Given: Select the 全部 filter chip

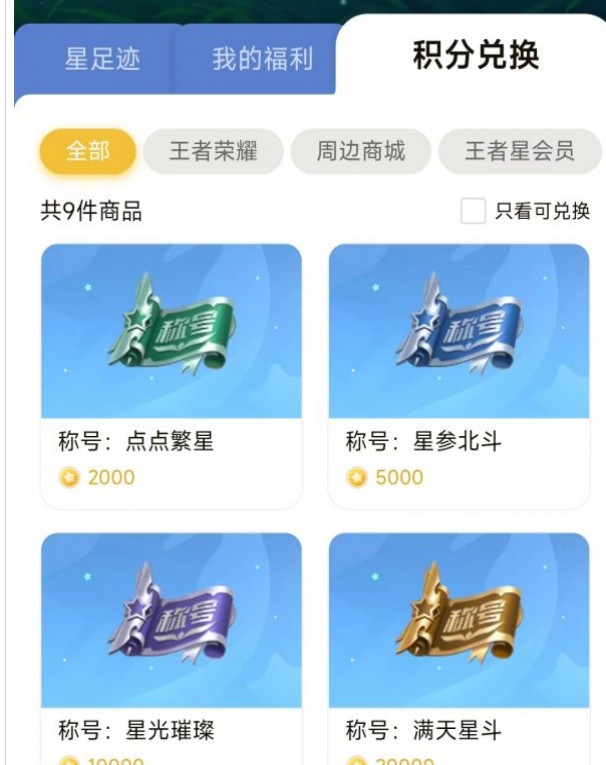Looking at the screenshot, I should (87, 152).
